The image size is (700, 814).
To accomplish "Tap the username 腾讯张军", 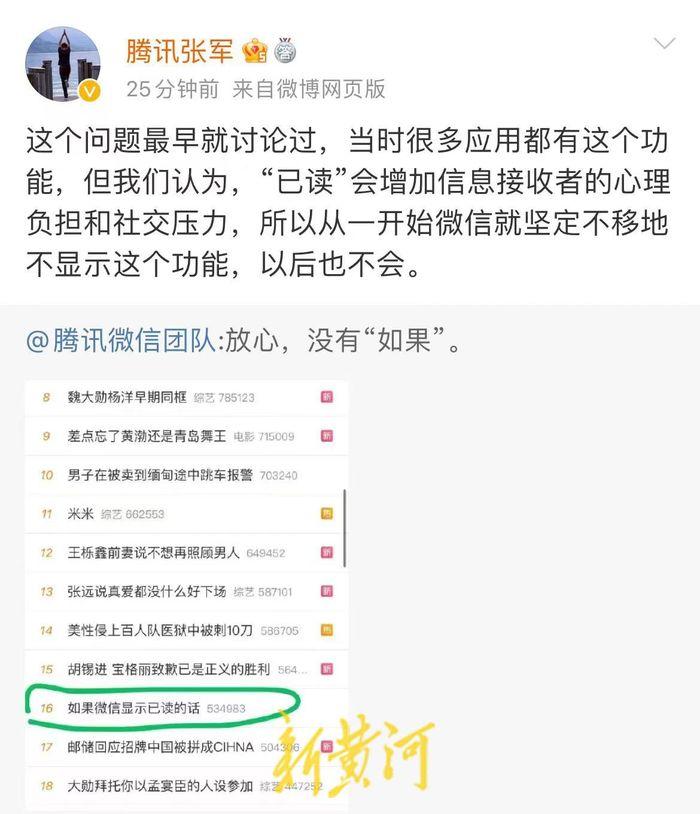I will coord(180,48).
